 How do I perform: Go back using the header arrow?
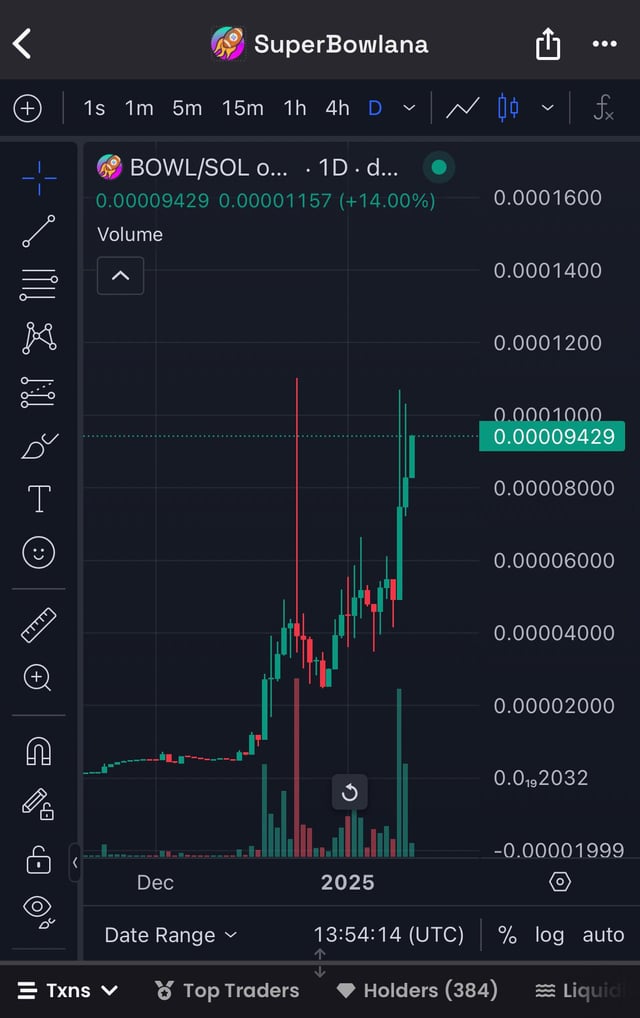[x=23, y=44]
